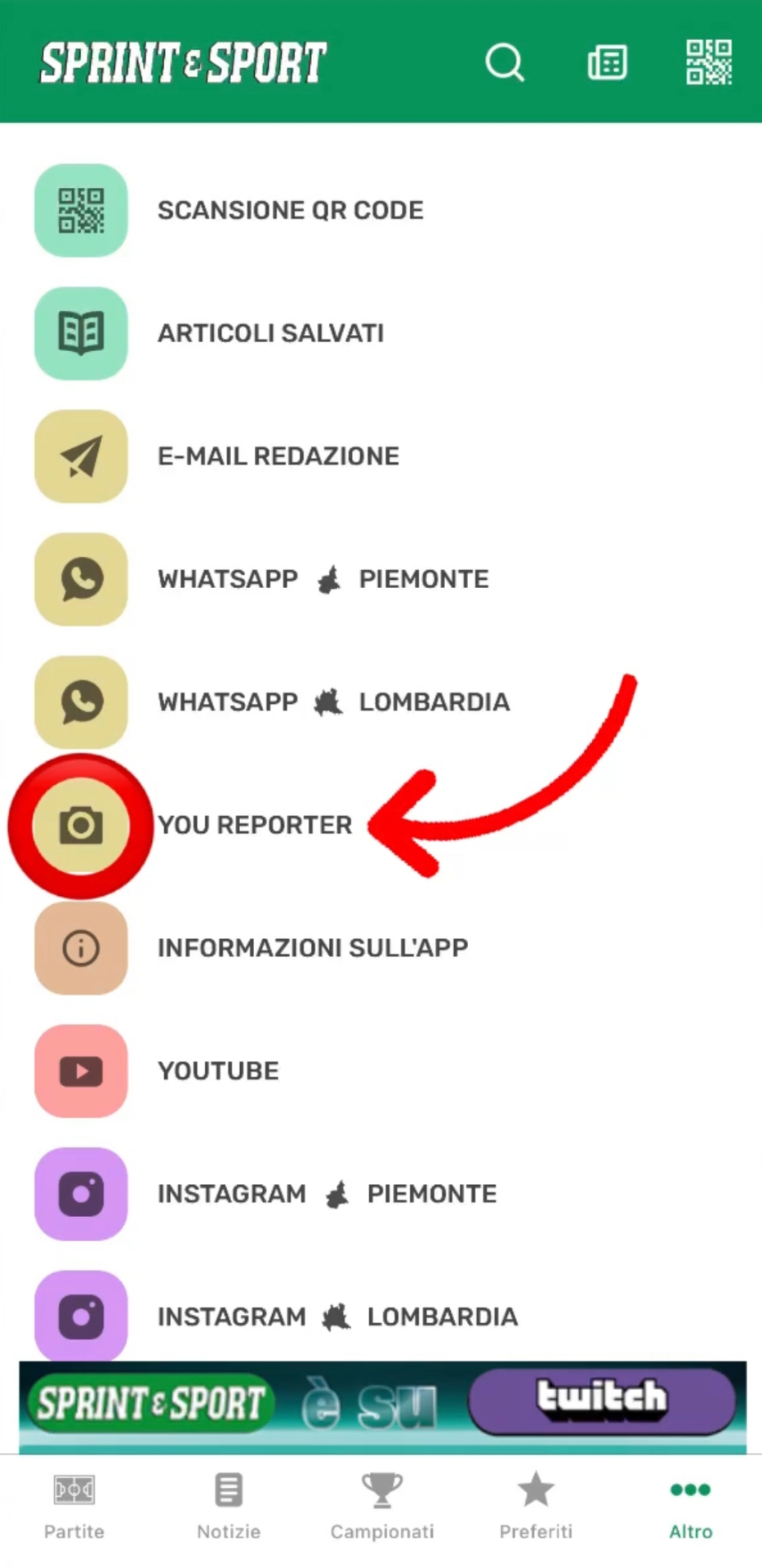The image size is (762, 1568).
Task: Open Instagram Lombardia
Action: [336, 1316]
